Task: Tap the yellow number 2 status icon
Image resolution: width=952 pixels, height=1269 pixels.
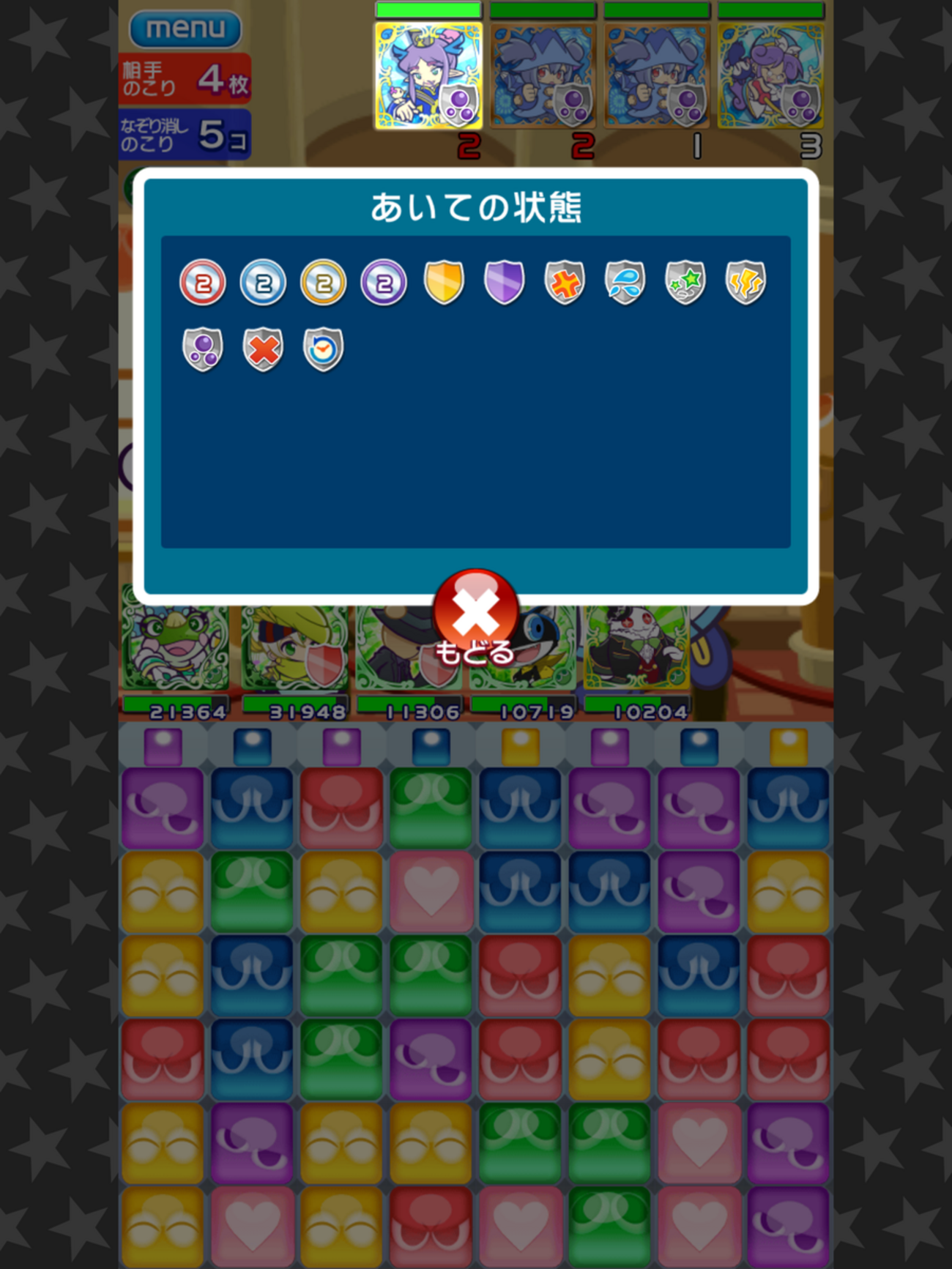Action: pos(323,283)
